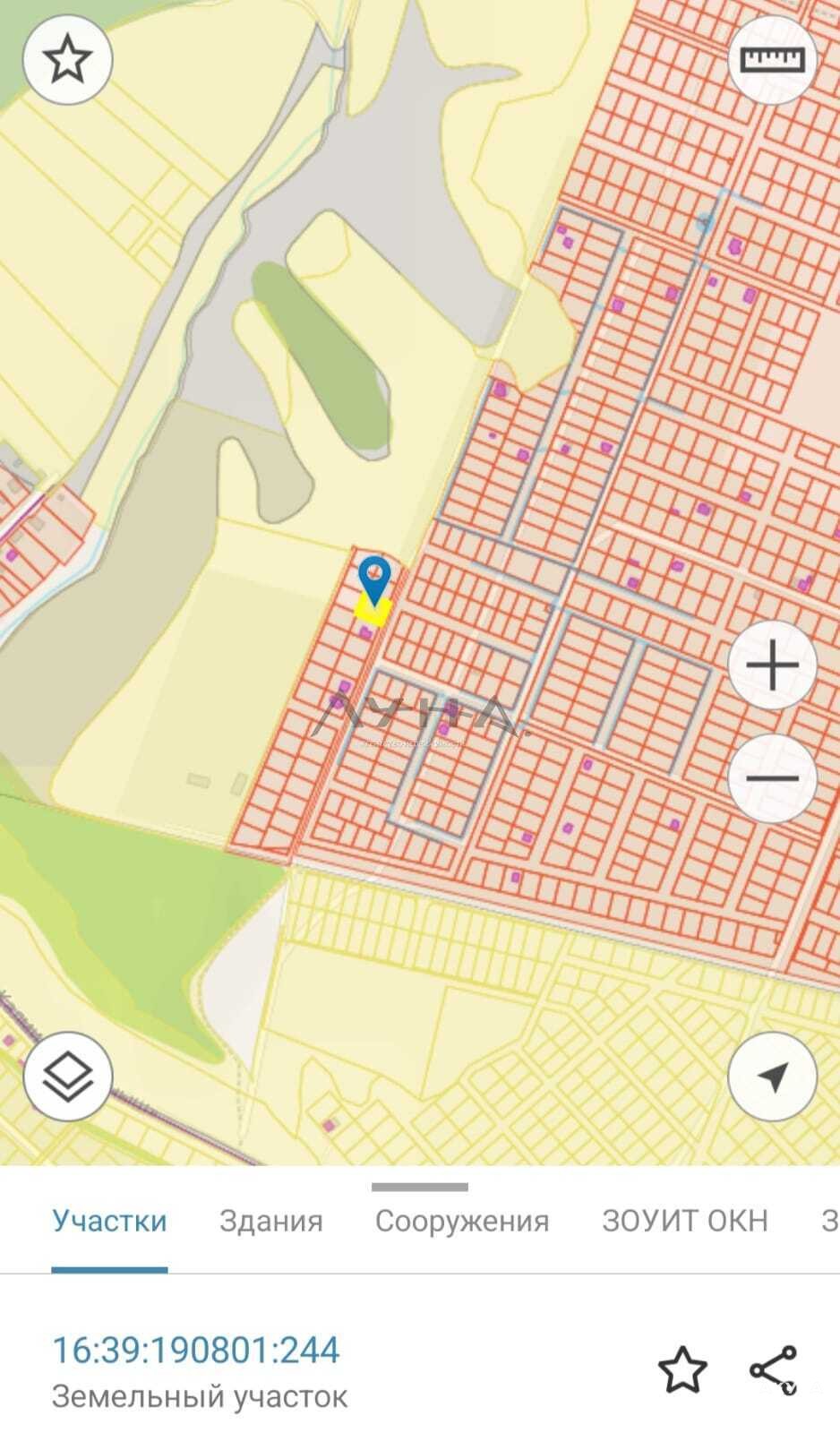
Task: Zoom in with the plus button
Action: tap(772, 665)
